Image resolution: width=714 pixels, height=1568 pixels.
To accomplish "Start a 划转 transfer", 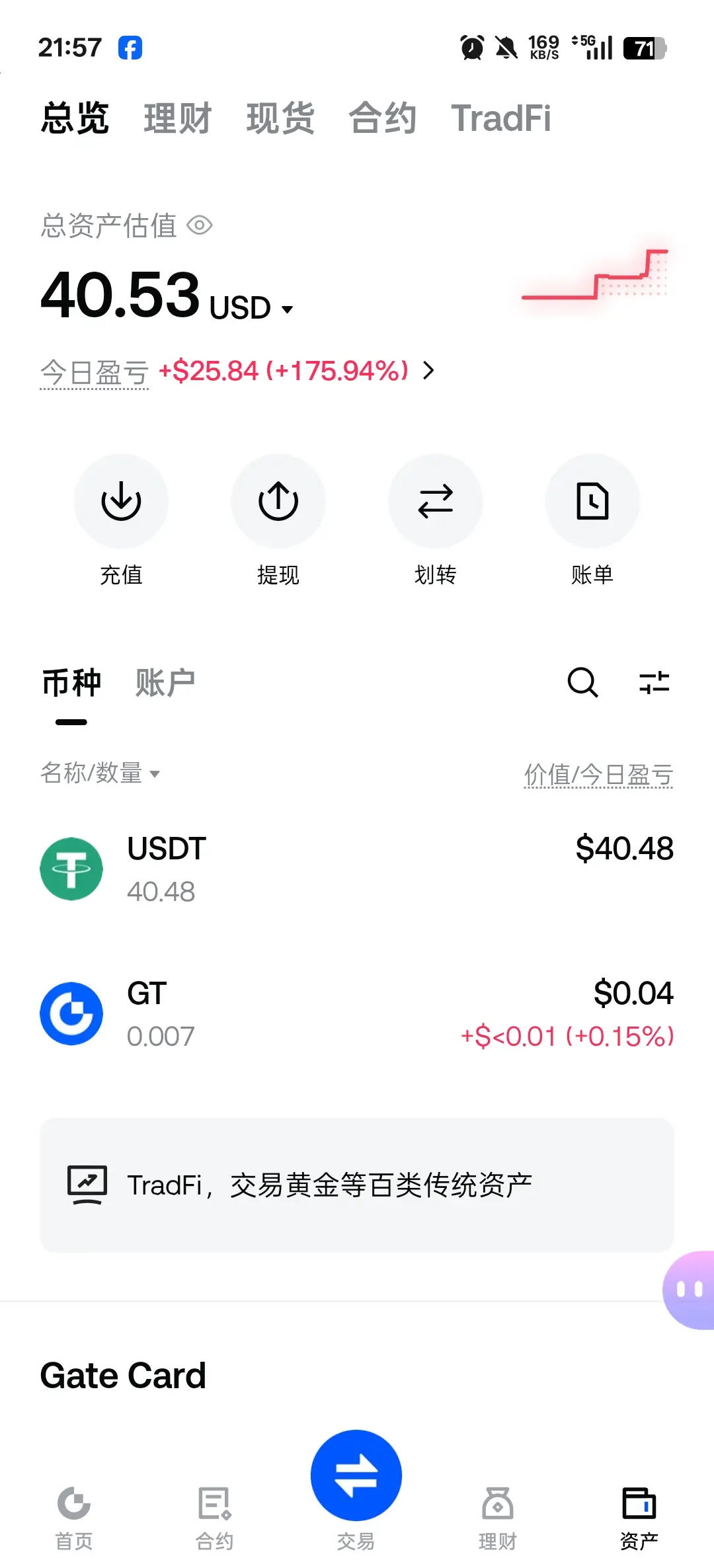I will click(x=435, y=502).
